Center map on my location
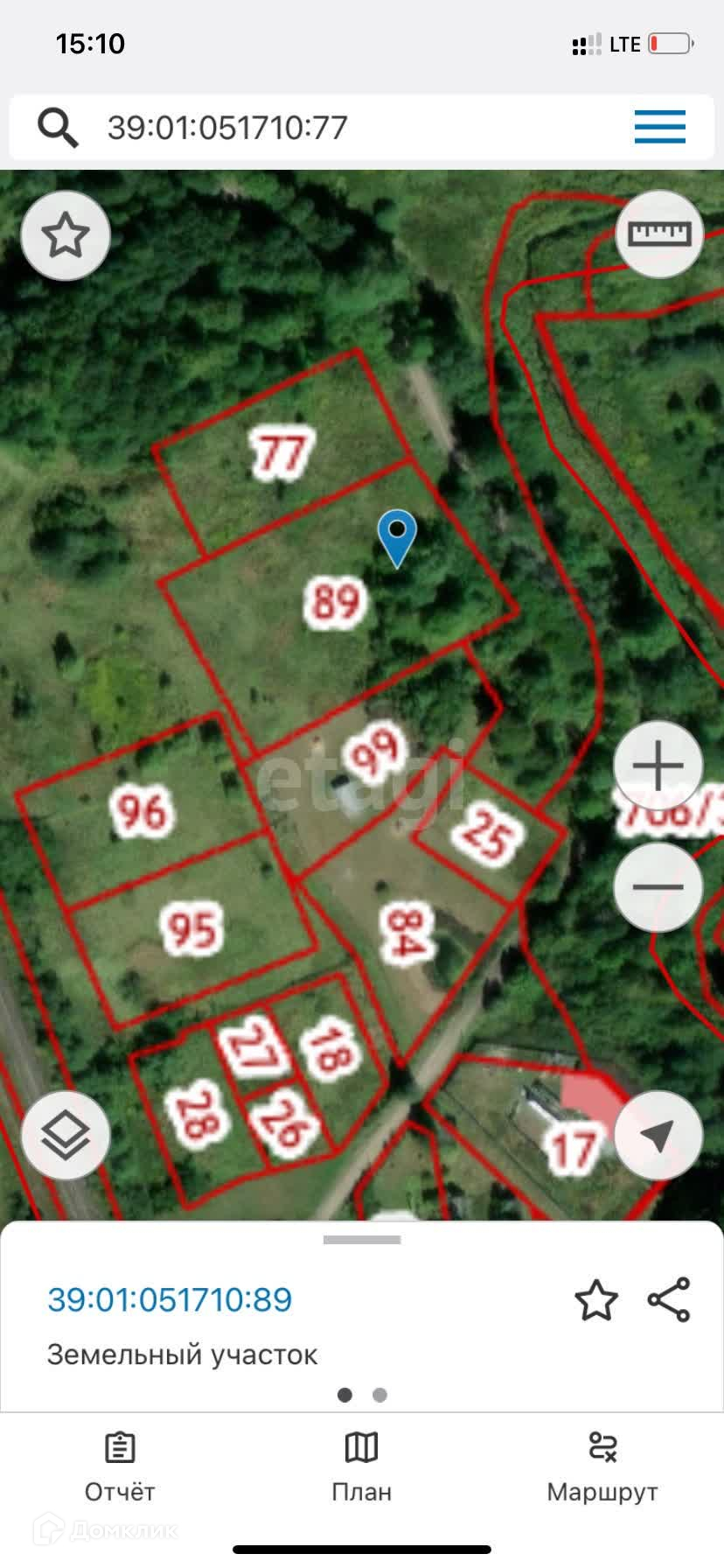724x1568 pixels. point(658,1136)
